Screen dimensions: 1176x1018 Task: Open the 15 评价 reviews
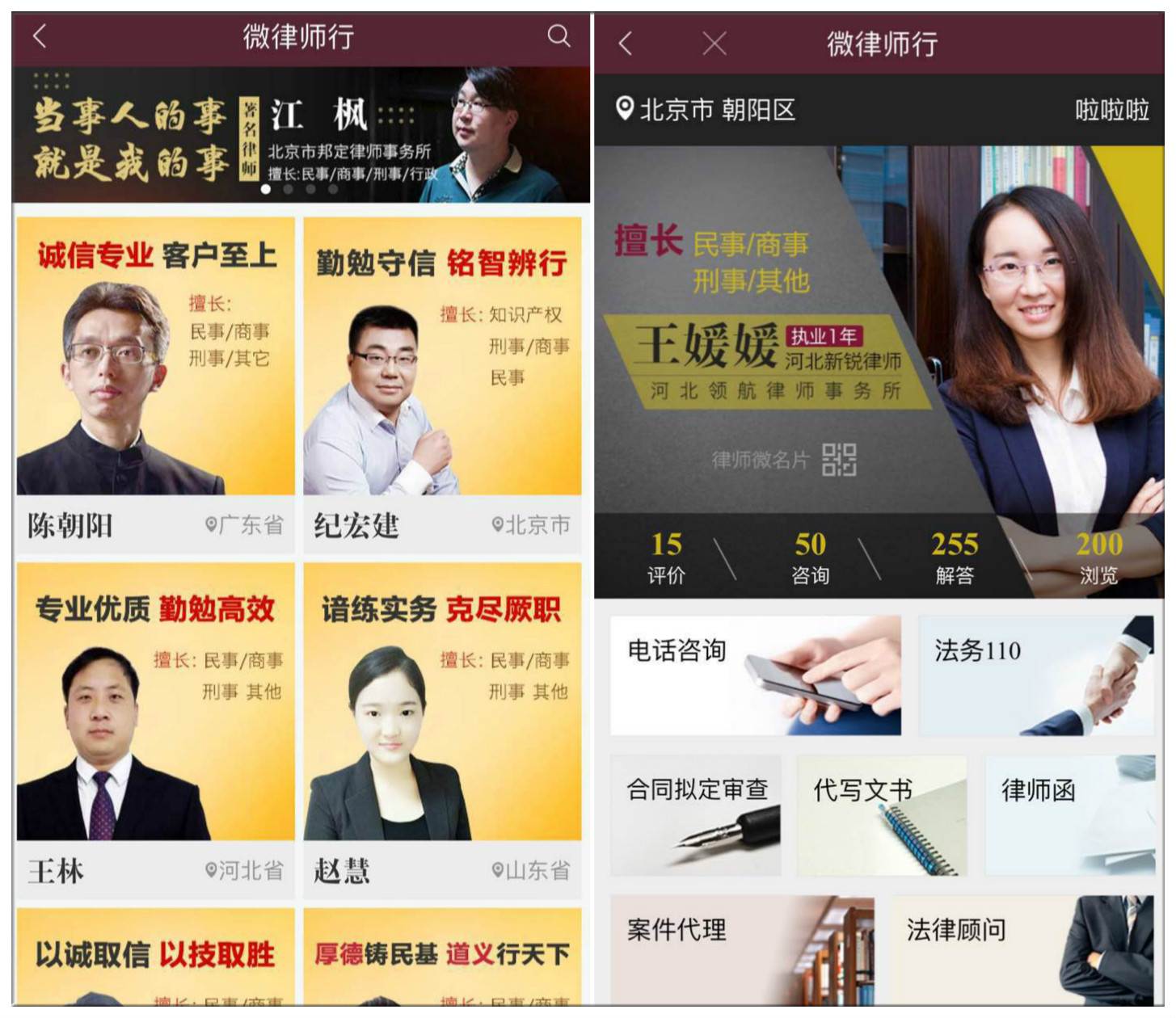click(666, 557)
